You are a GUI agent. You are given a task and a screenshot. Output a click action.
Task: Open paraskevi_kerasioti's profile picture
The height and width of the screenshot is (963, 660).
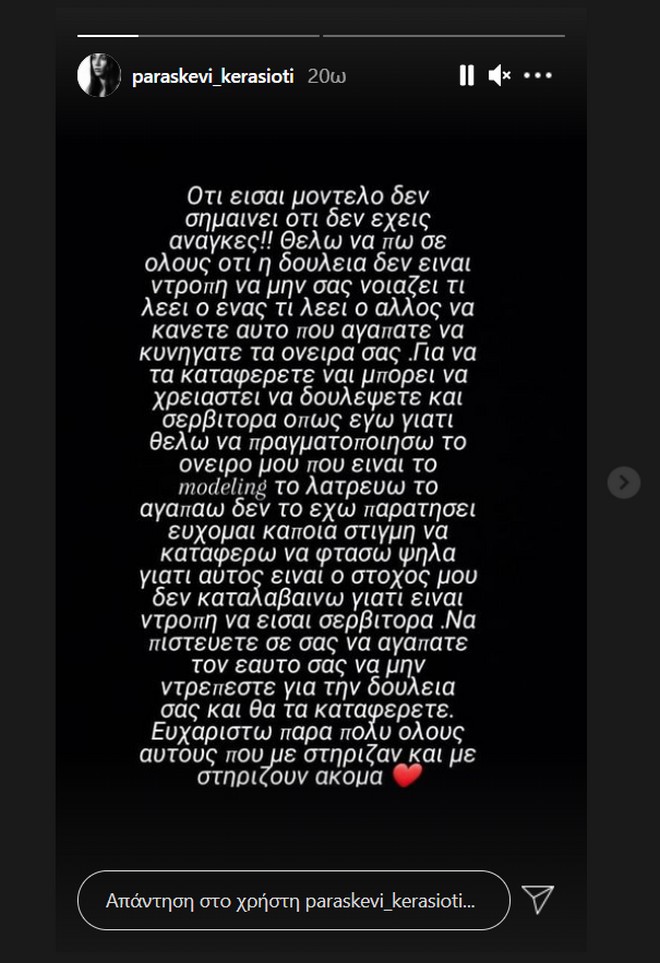point(99,76)
